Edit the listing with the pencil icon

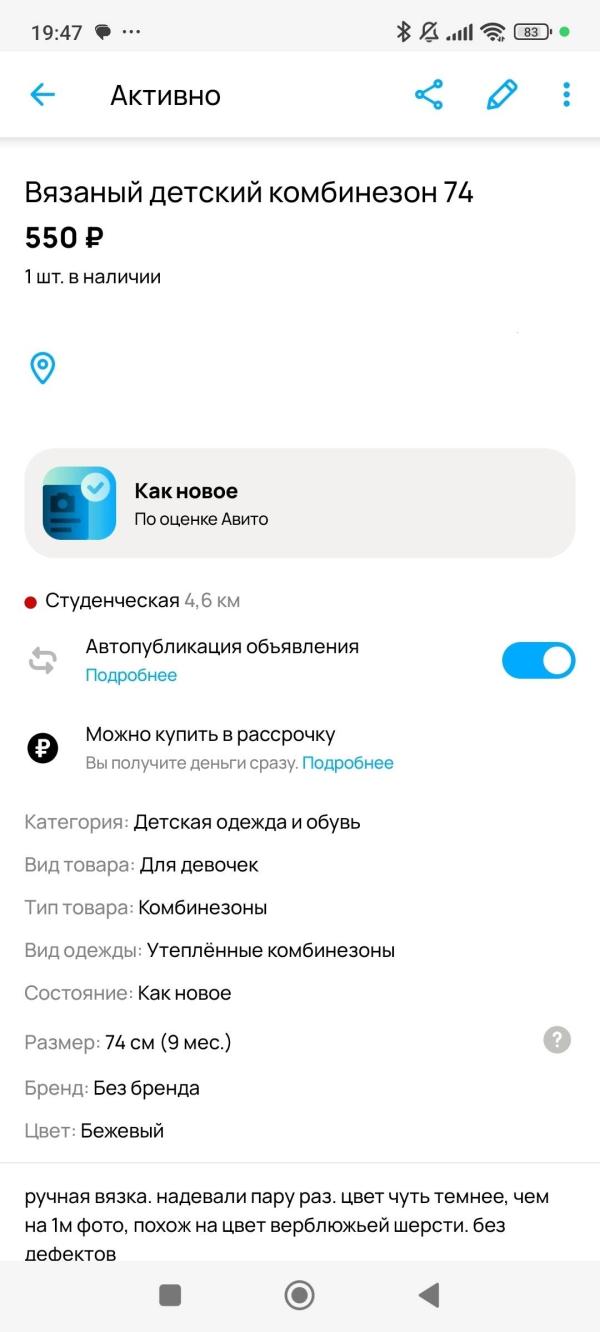click(502, 95)
